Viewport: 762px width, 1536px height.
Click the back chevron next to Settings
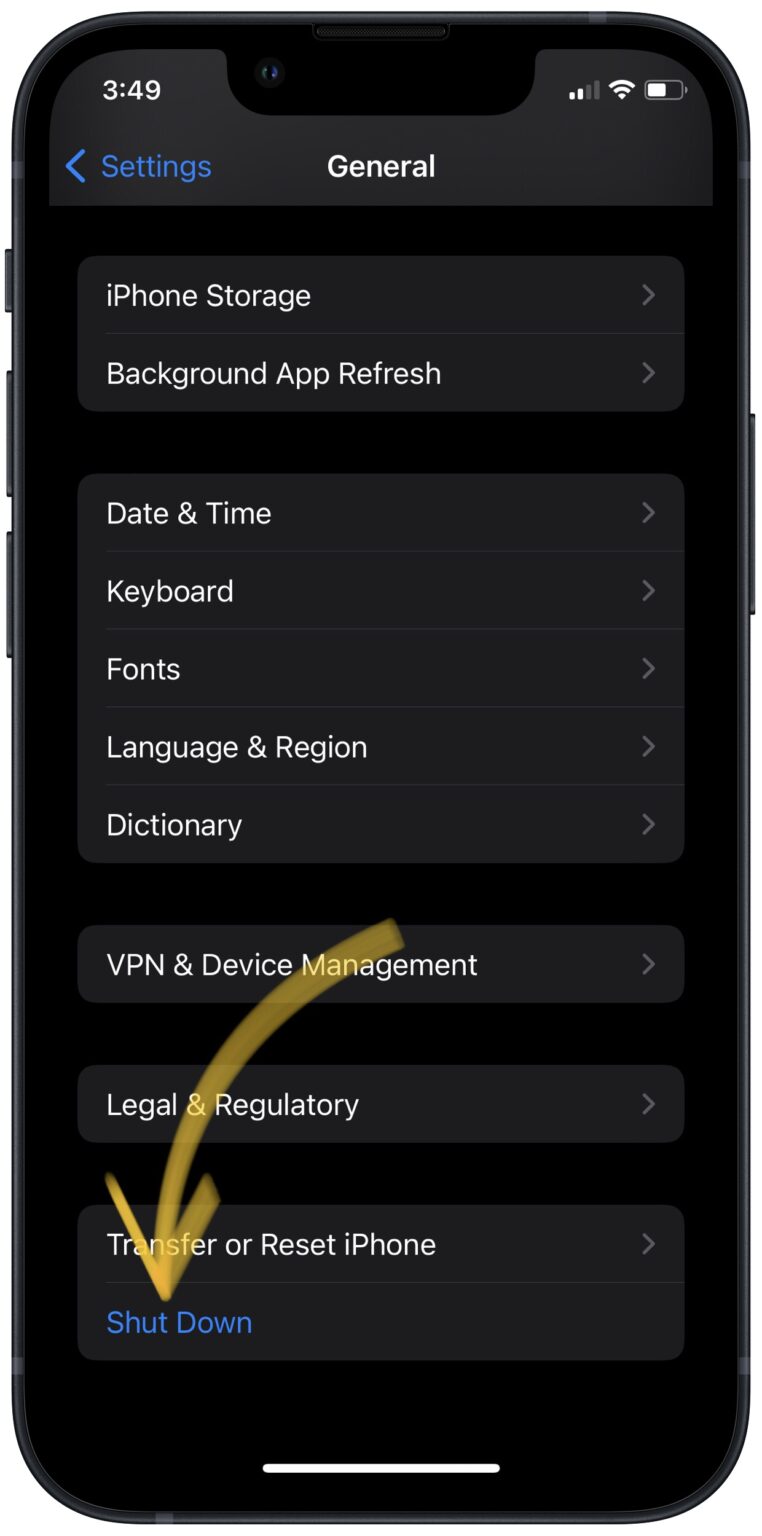point(77,167)
